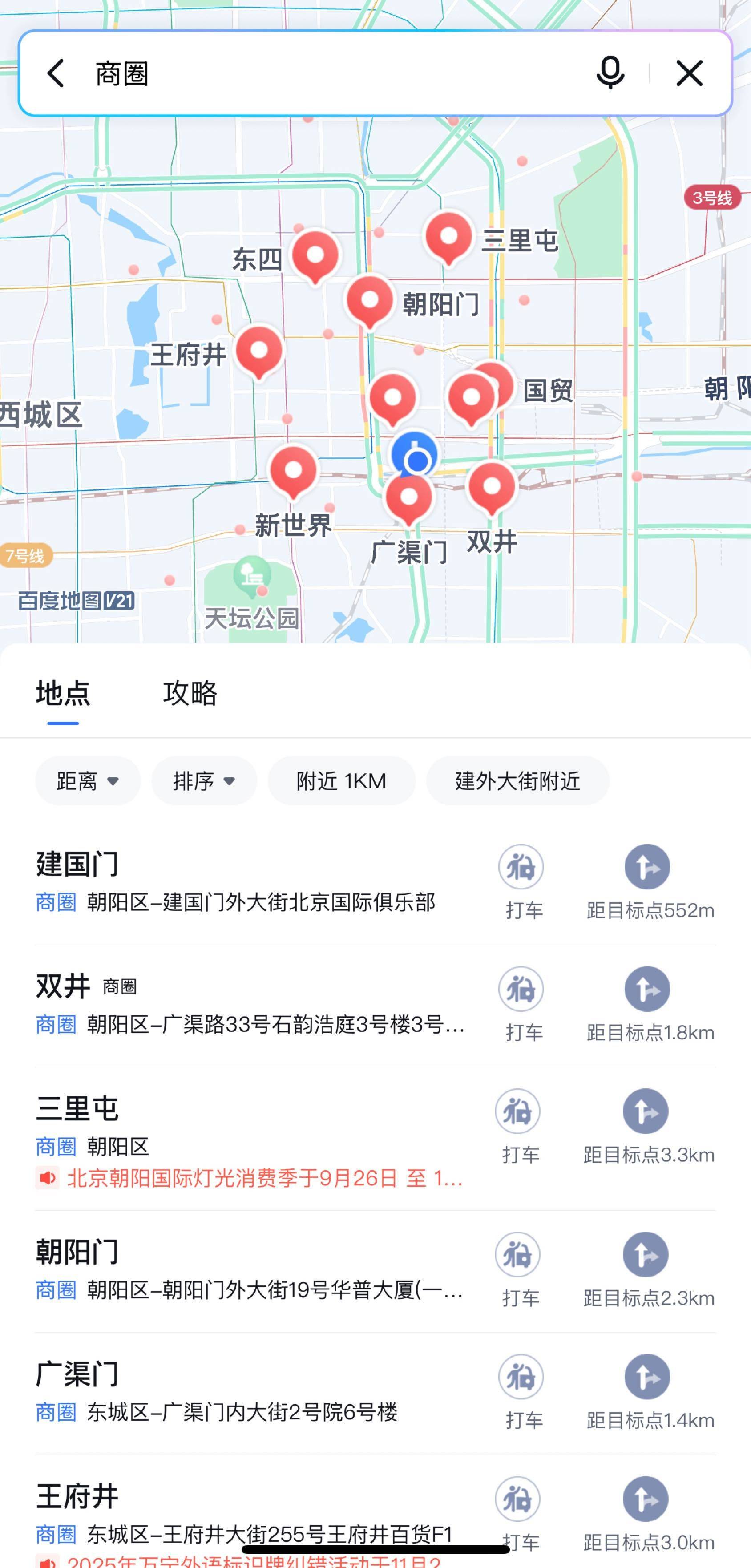Go back from the search results

(x=56, y=74)
